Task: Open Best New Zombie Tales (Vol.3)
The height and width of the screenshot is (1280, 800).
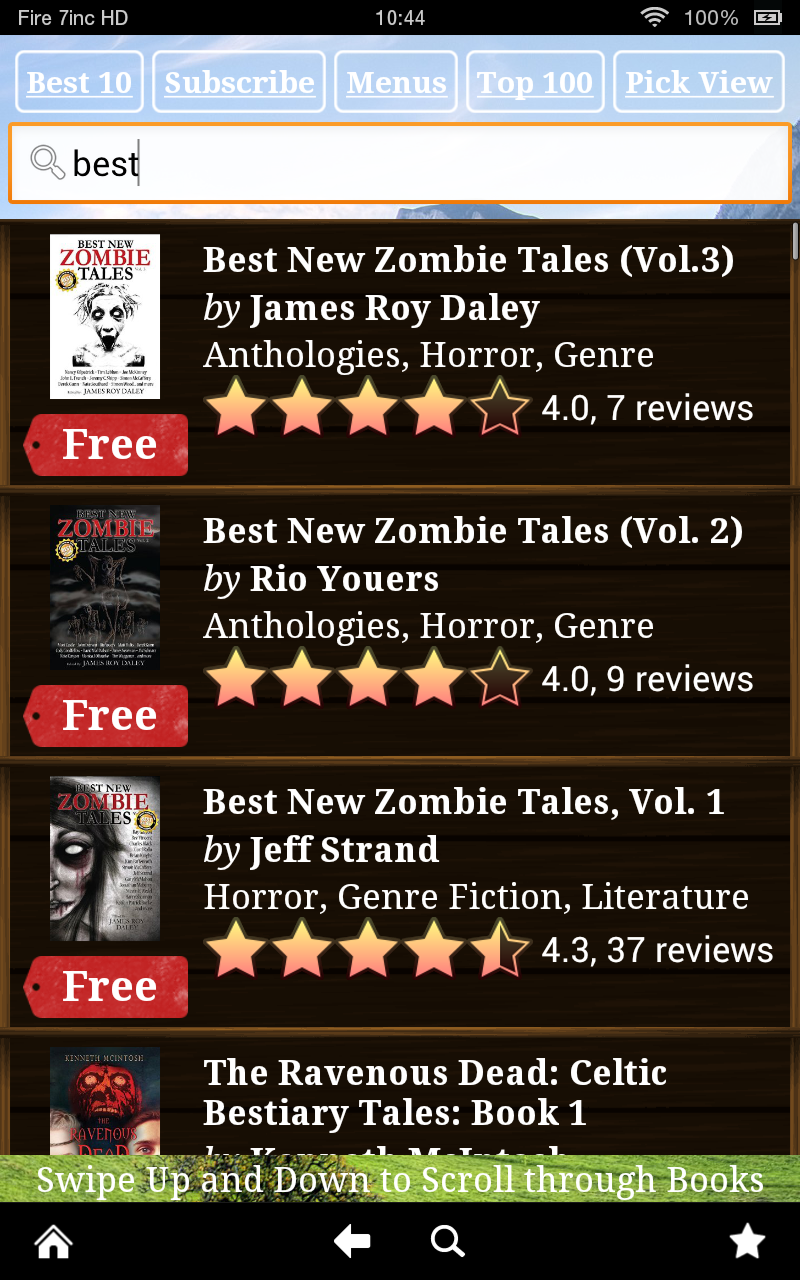Action: (x=468, y=261)
